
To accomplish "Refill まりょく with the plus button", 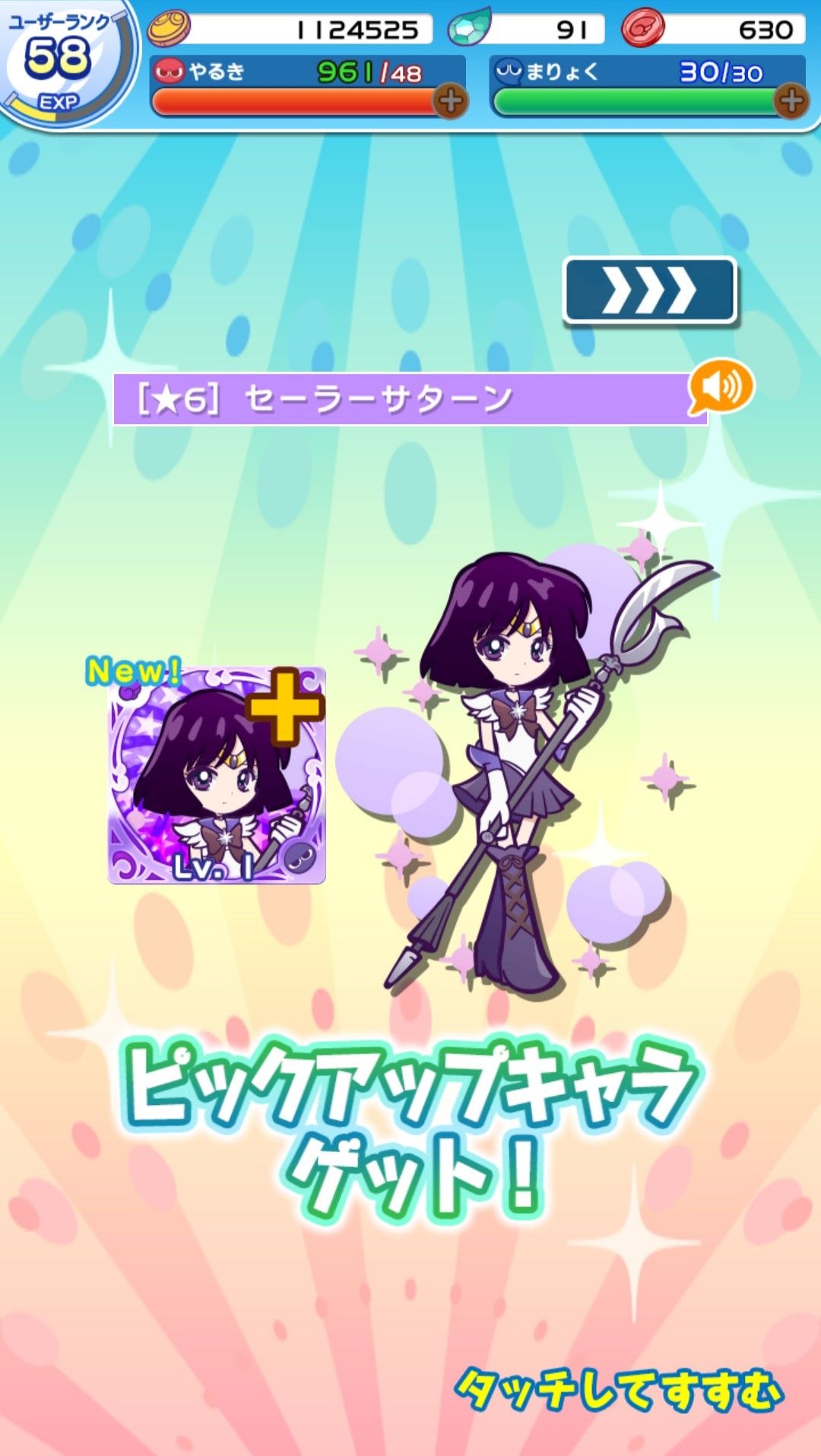I will (x=791, y=100).
